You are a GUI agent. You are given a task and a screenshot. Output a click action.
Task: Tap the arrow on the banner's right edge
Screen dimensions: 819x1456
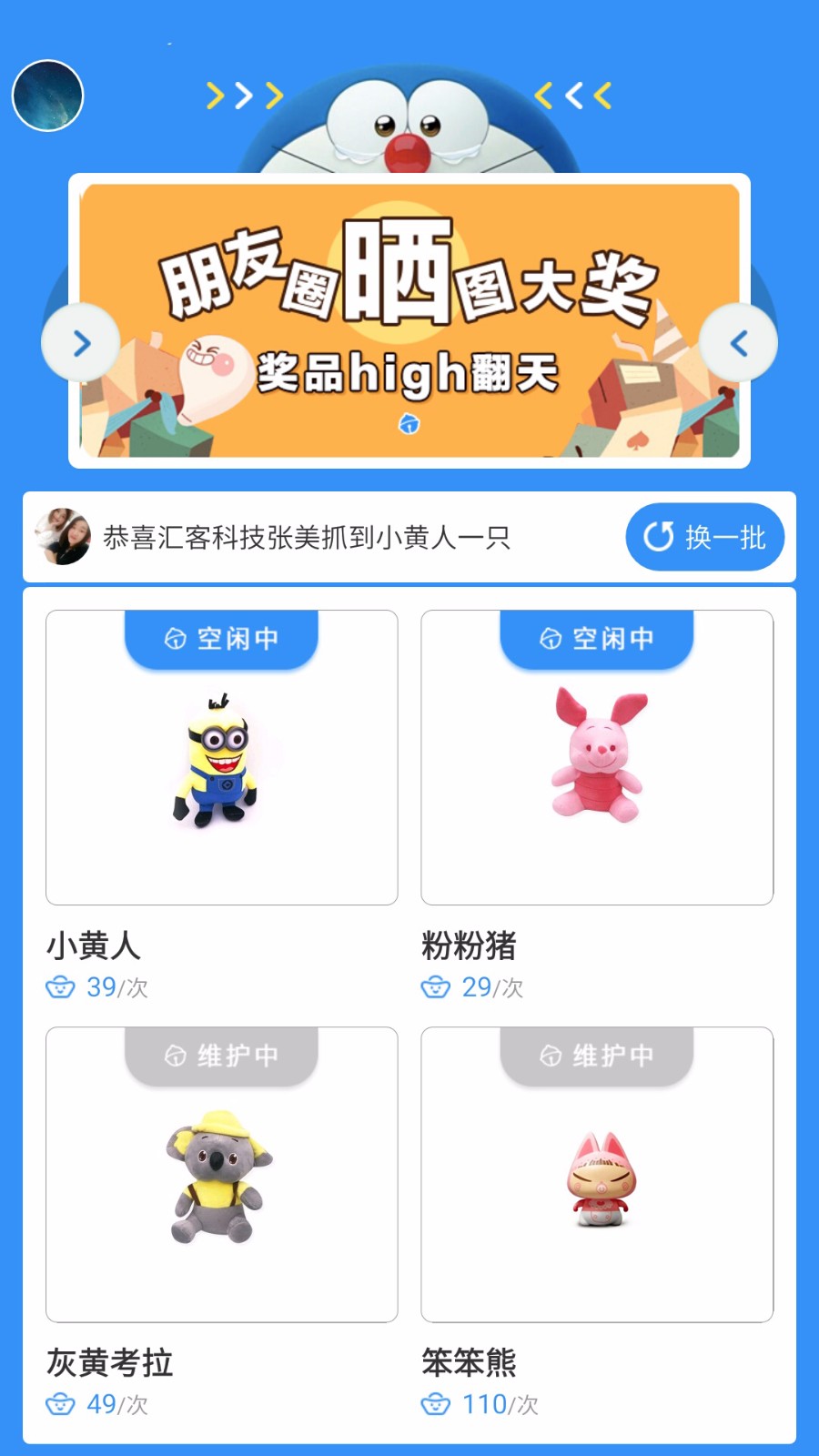pos(738,343)
